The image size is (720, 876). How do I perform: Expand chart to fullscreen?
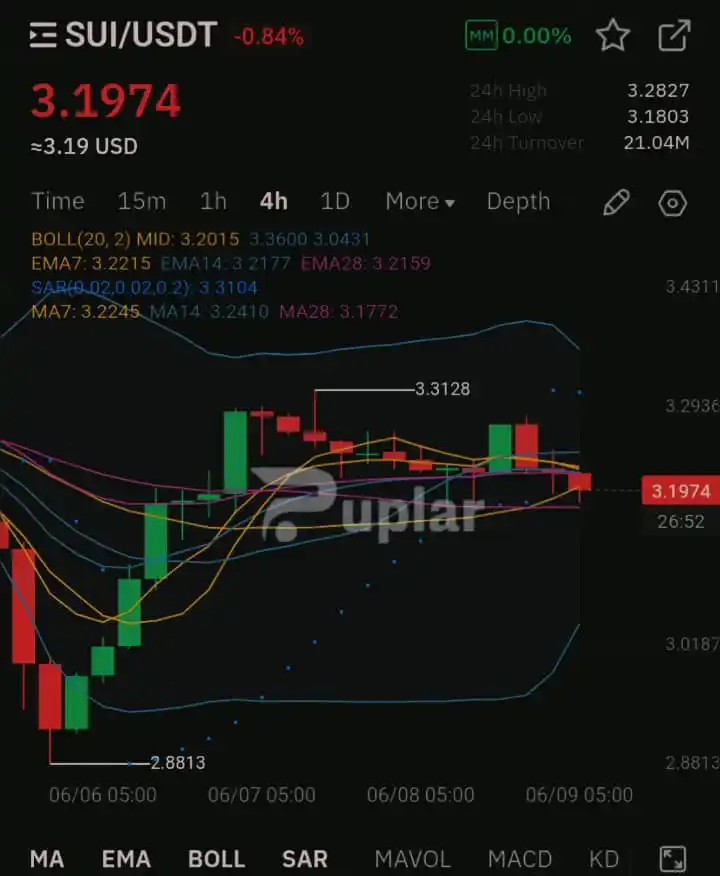(673, 858)
